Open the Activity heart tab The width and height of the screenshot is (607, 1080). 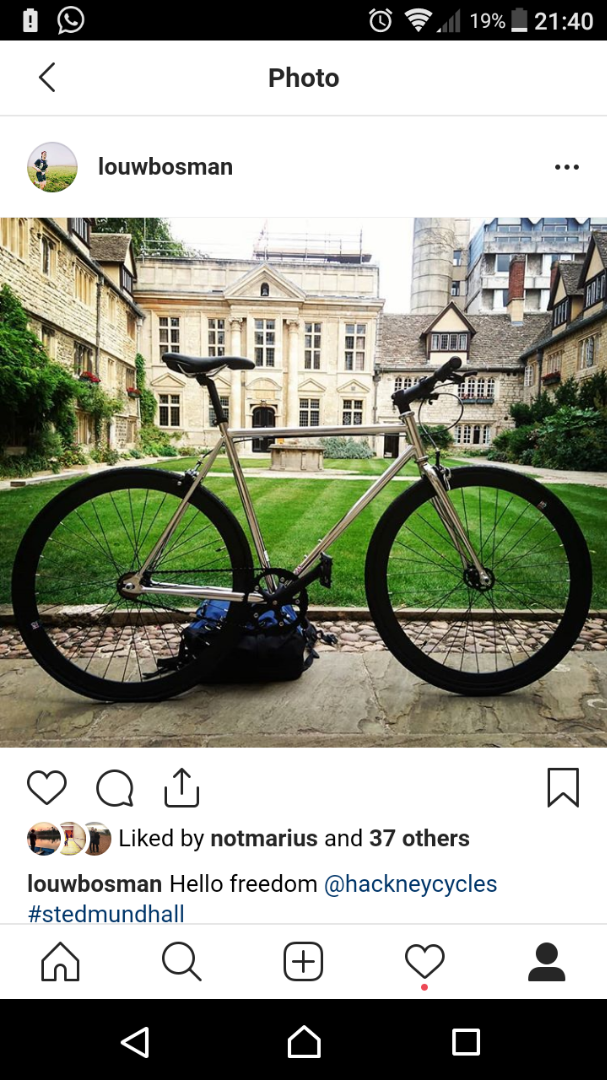click(424, 962)
